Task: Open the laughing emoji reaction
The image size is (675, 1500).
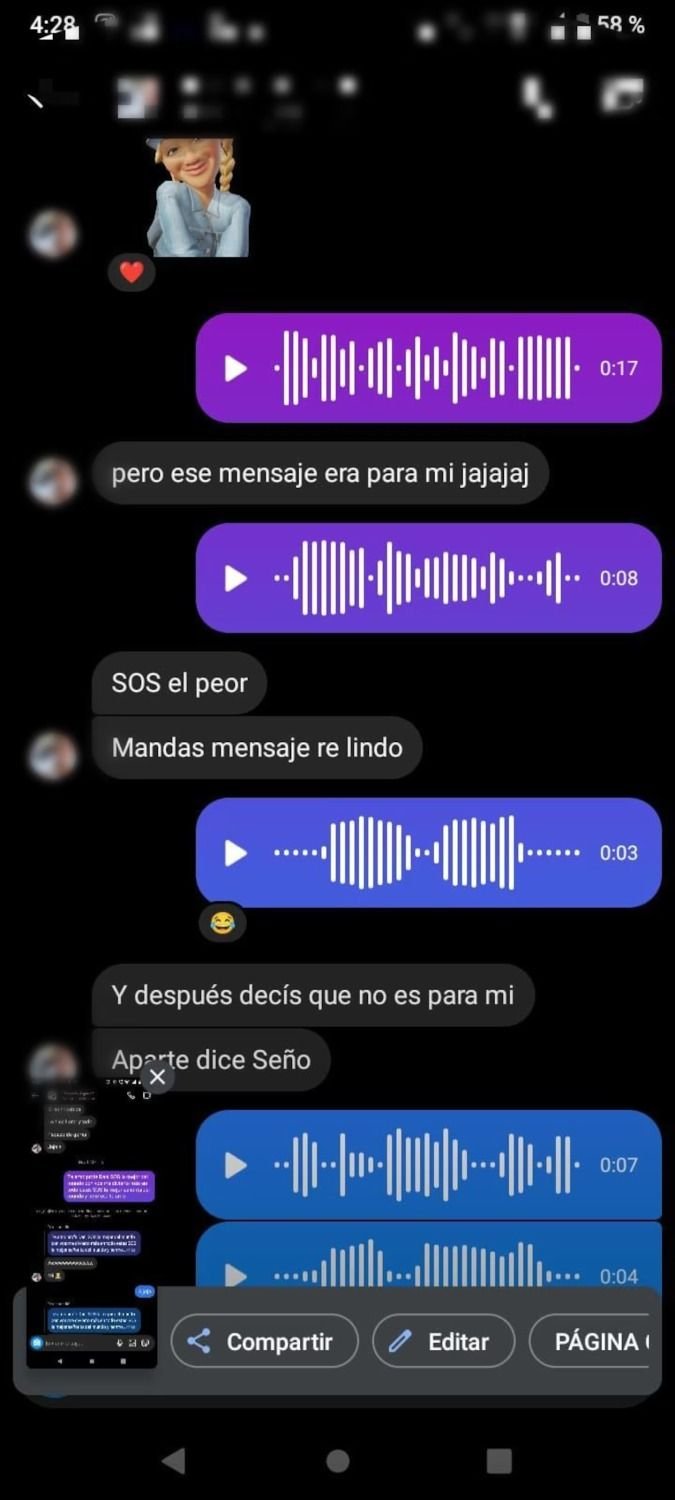Action: coord(222,922)
